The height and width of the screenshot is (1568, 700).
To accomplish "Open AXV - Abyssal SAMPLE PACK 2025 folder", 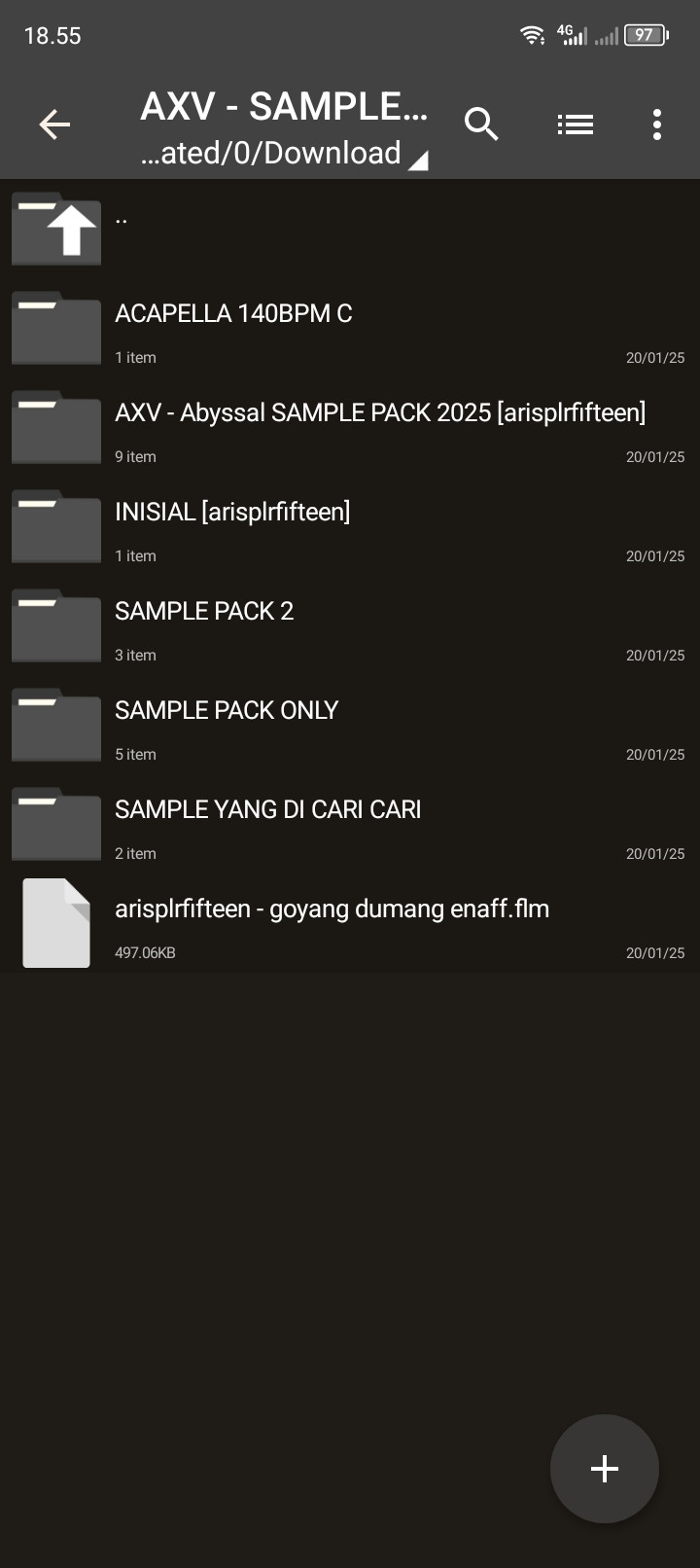I will coord(350,427).
